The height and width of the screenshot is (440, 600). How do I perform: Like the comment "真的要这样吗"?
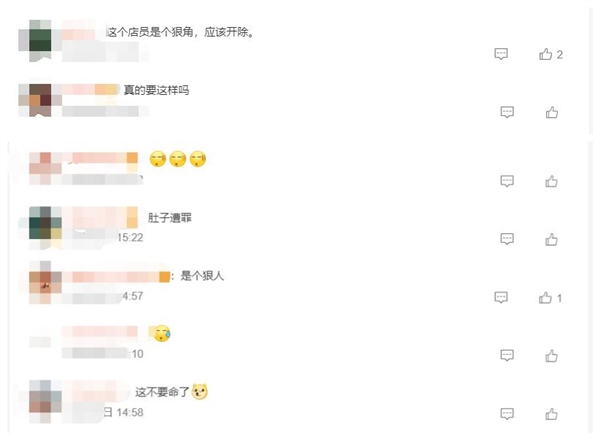[551, 113]
